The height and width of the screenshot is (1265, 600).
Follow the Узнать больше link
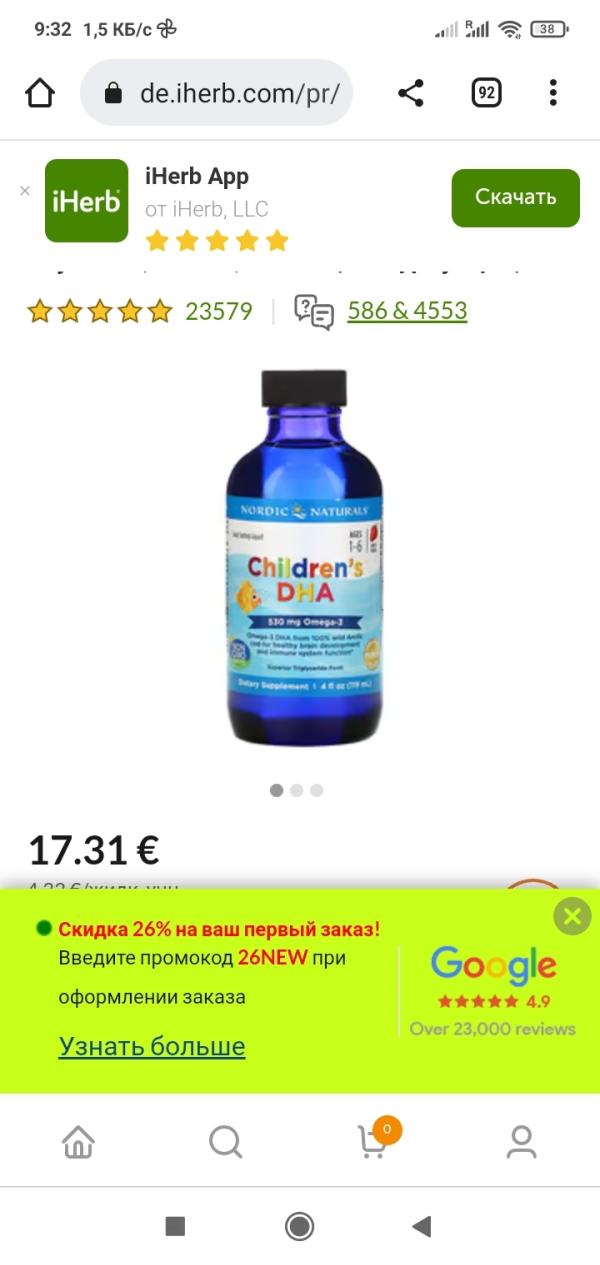[152, 1046]
